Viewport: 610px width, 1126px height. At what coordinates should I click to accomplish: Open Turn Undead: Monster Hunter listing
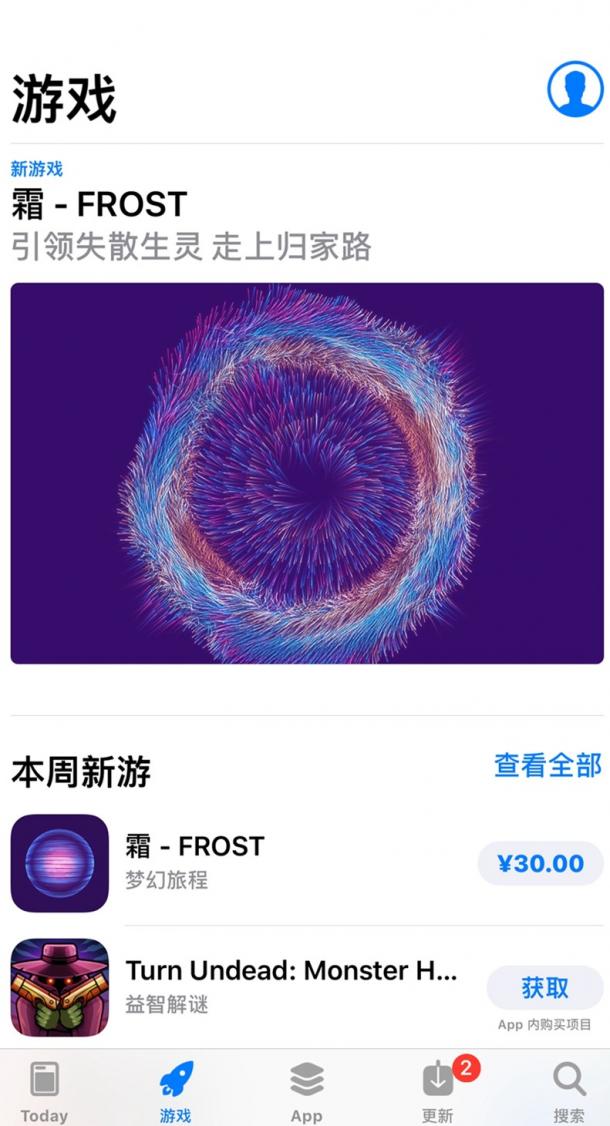point(290,985)
